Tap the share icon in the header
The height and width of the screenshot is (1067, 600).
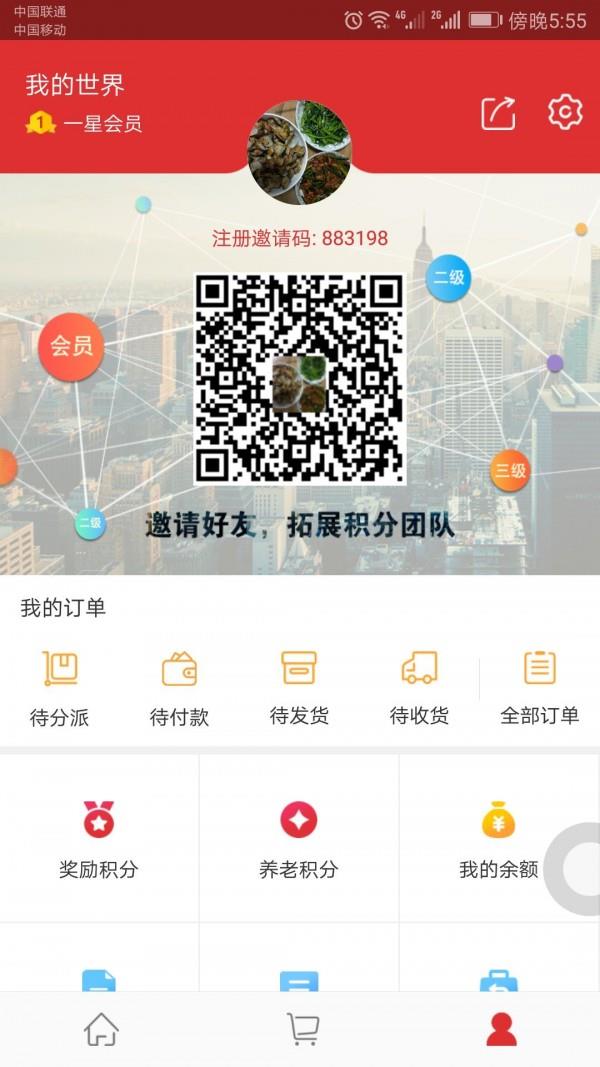point(498,113)
